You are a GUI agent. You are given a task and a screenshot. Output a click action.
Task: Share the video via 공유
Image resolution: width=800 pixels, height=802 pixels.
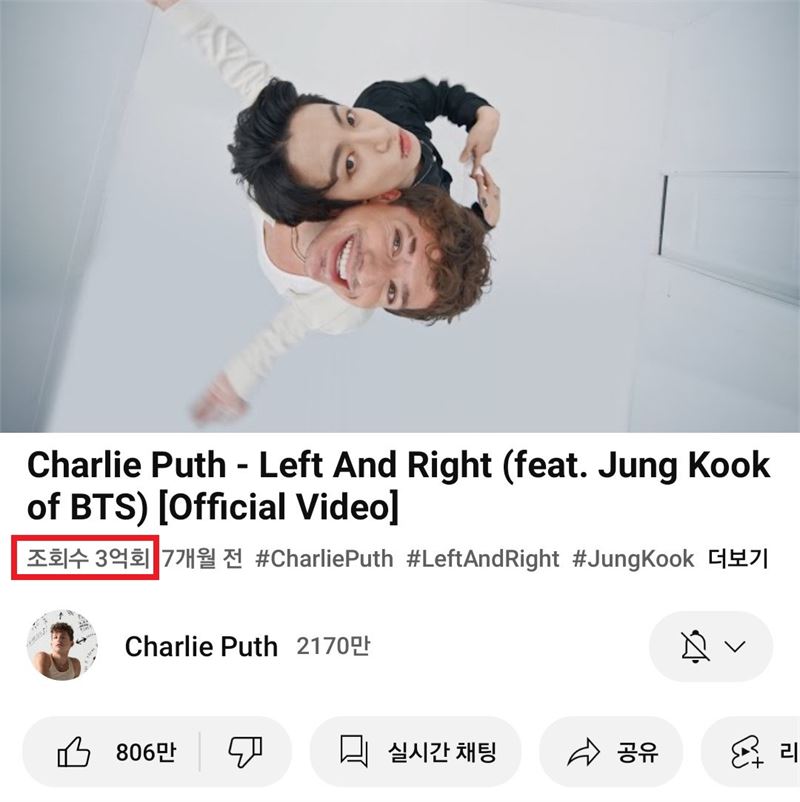(610, 752)
